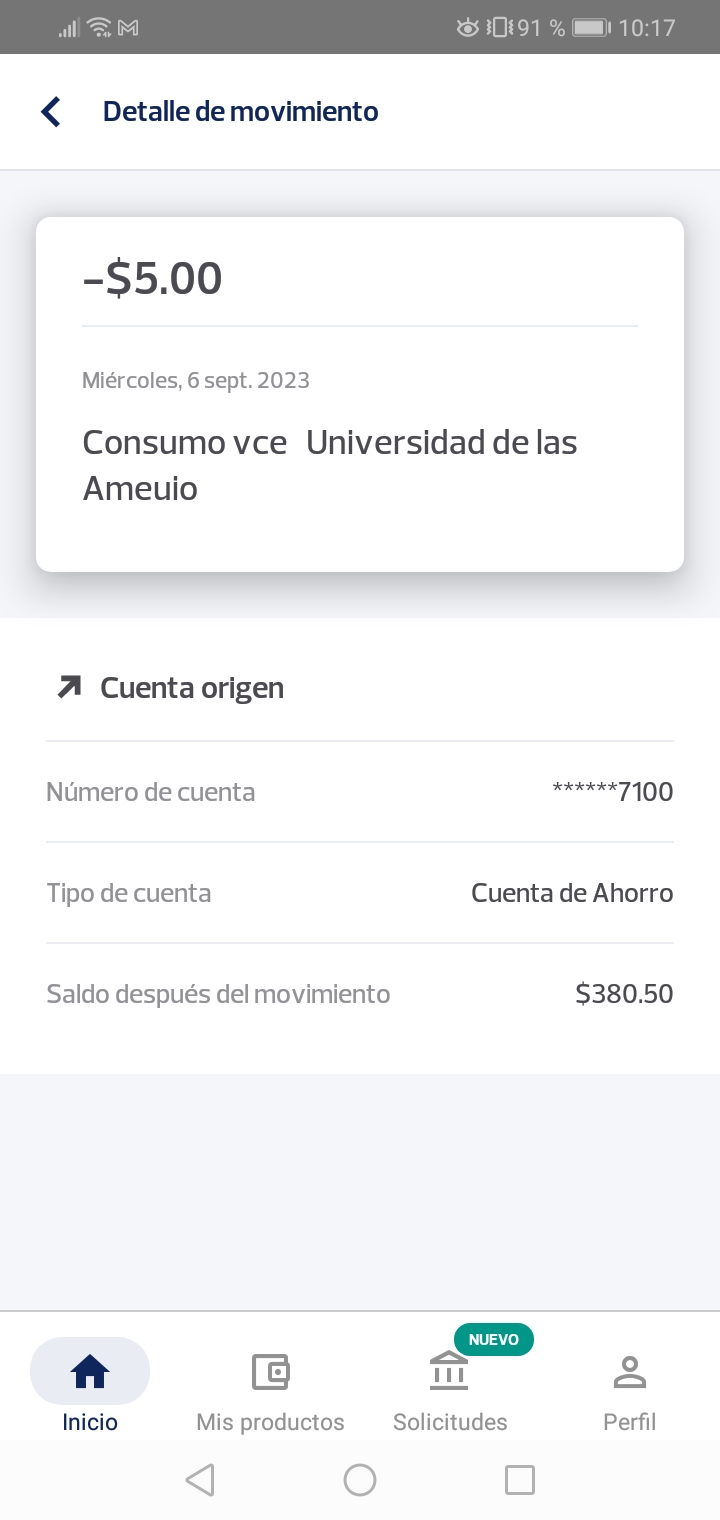Go back from Detalle de movimiento

(51, 112)
